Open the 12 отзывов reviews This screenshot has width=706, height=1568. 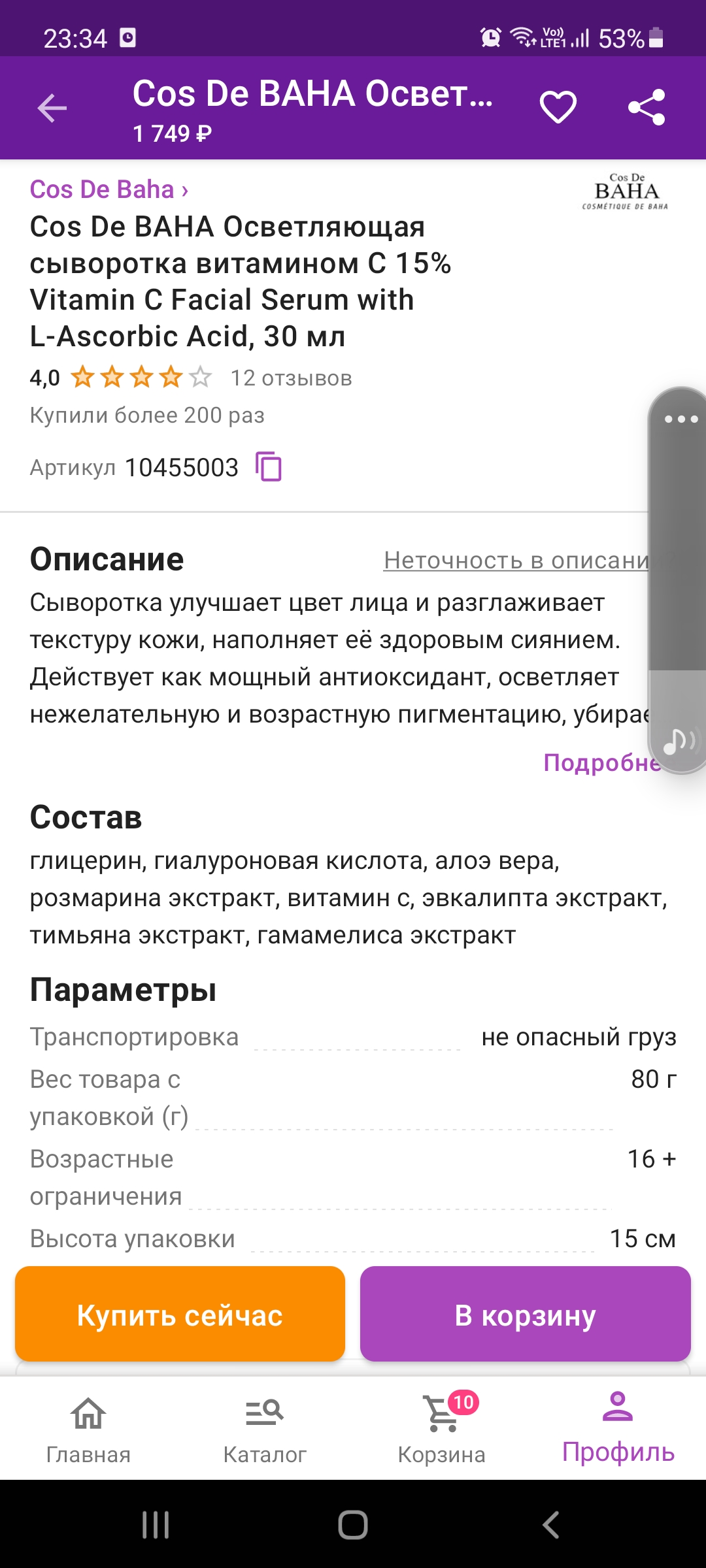[x=291, y=378]
